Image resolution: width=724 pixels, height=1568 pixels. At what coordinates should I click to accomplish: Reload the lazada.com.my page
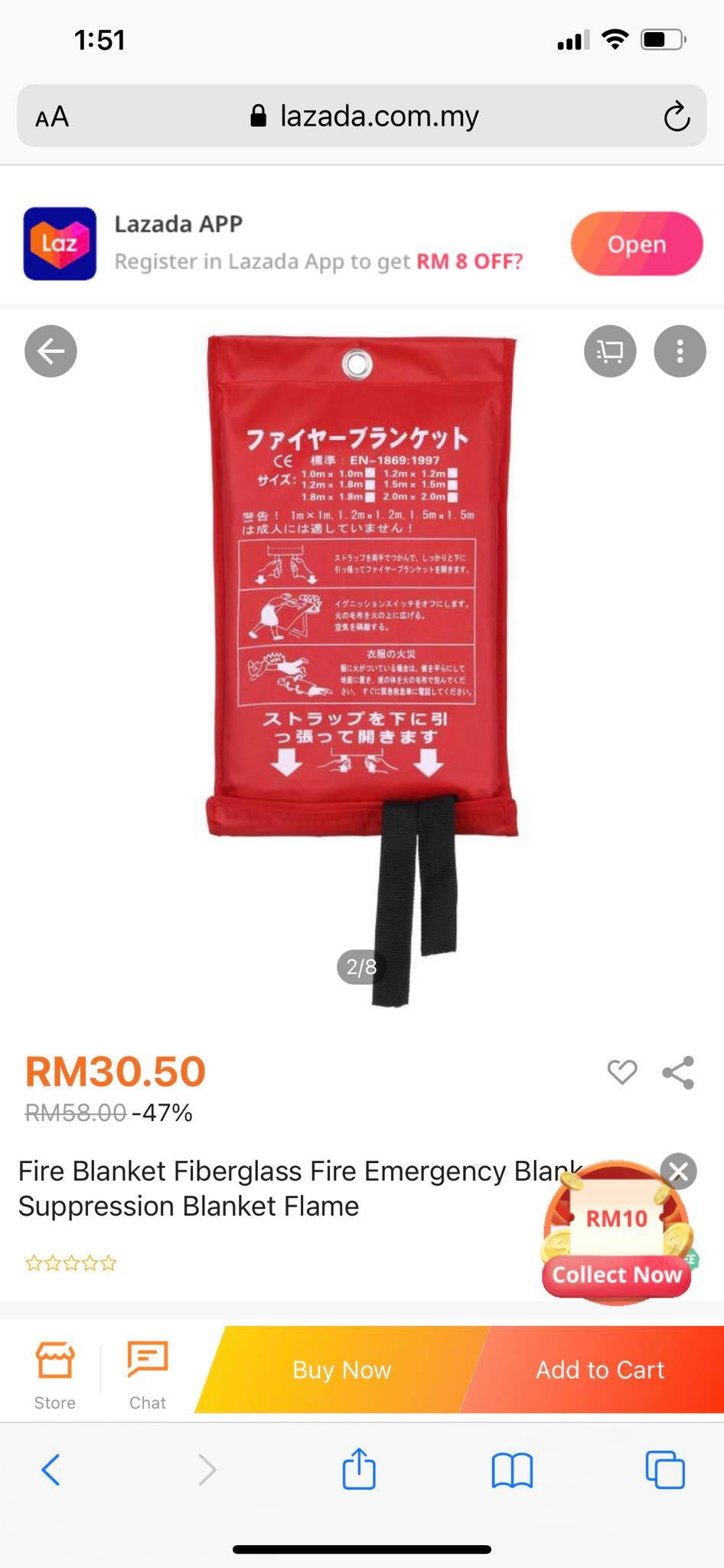click(x=677, y=117)
